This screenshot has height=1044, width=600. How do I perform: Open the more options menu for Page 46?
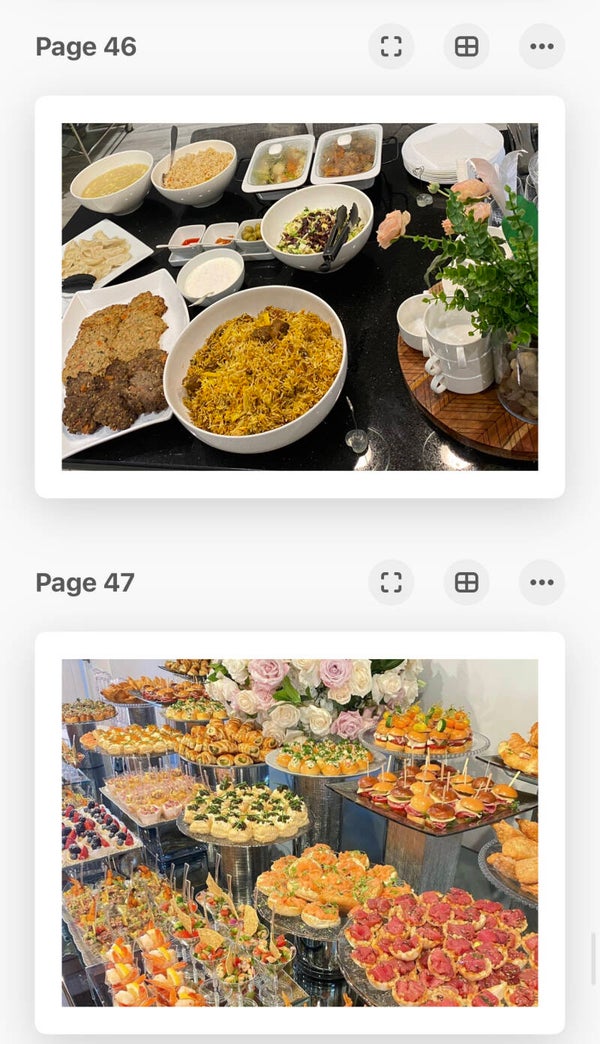pos(541,47)
